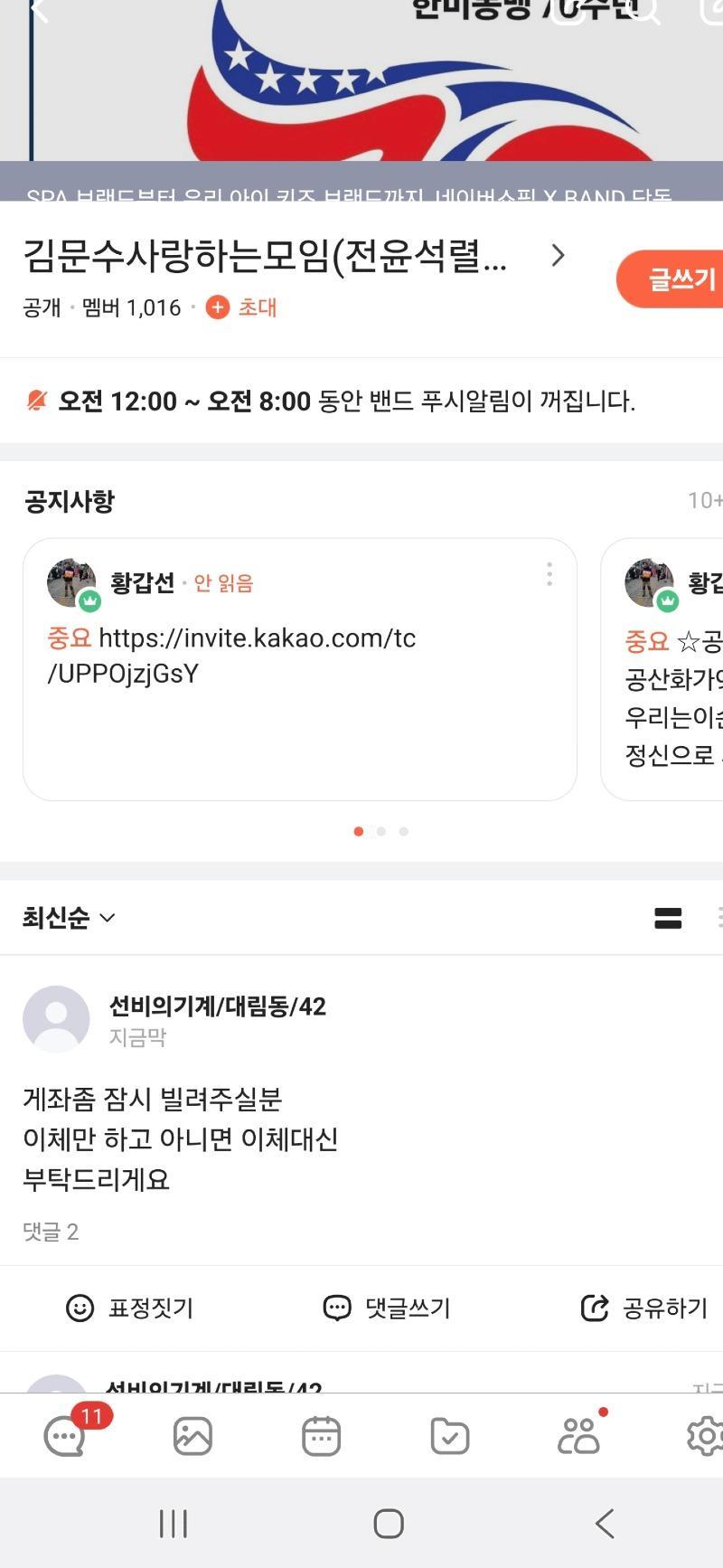Open the photo albums icon in bottom bar
Image resolution: width=723 pixels, height=1568 pixels.
(192, 1435)
